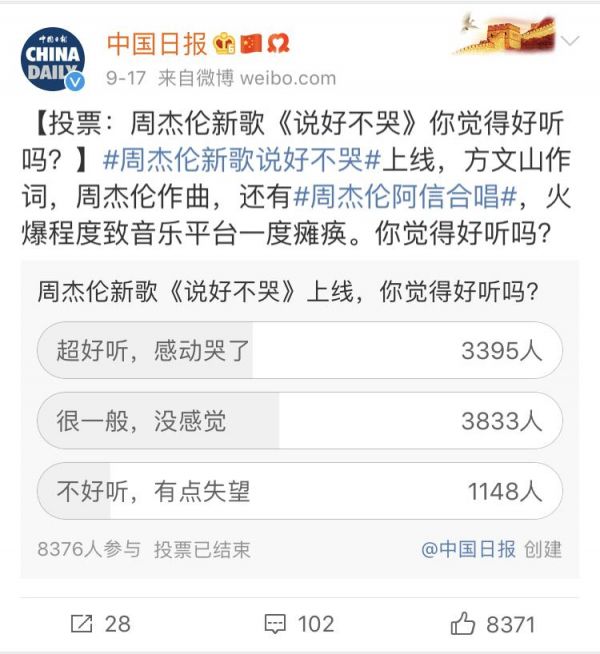The height and width of the screenshot is (654, 600).
Task: Open poll creator @中国日报 link
Action: tap(468, 549)
